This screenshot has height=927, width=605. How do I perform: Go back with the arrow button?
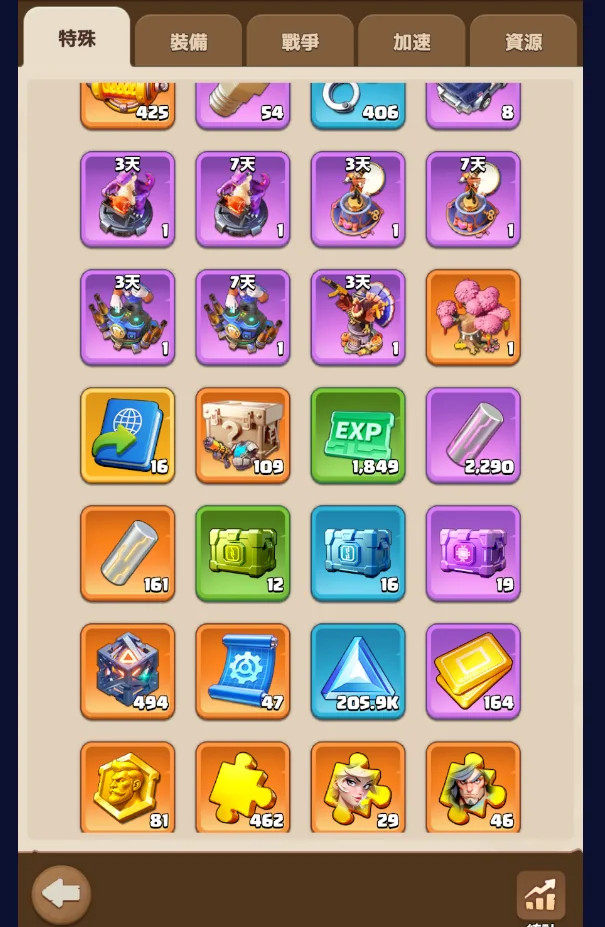point(61,893)
